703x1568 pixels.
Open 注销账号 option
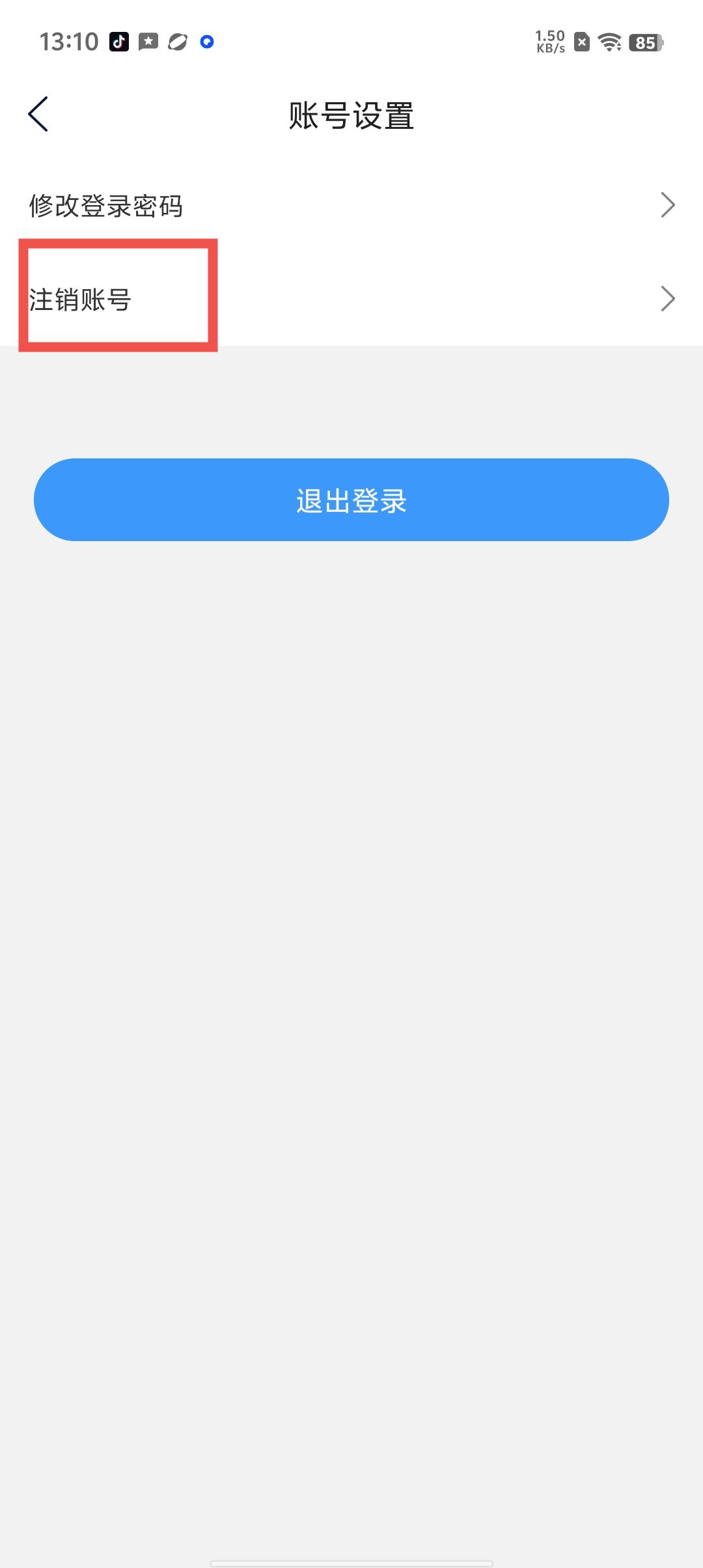tap(351, 300)
